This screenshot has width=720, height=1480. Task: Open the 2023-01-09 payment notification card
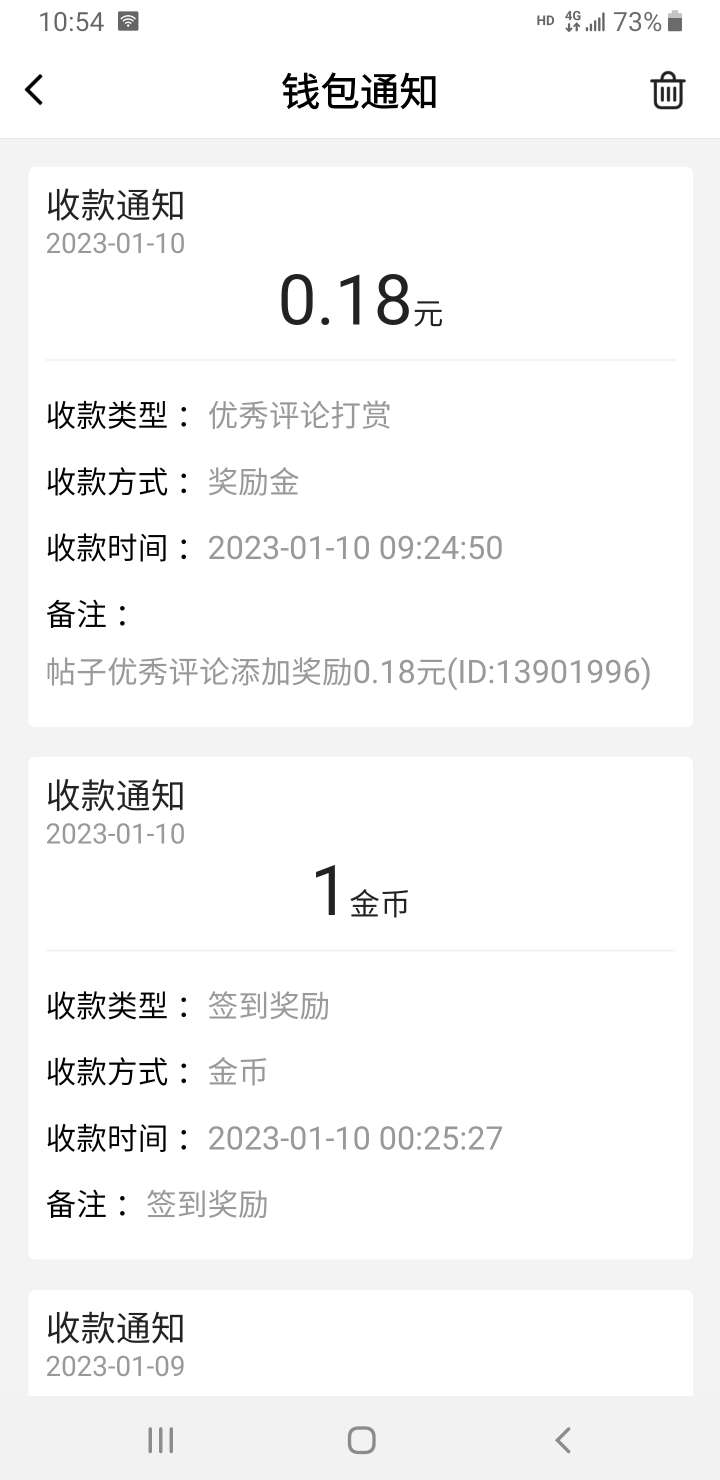(x=360, y=1343)
